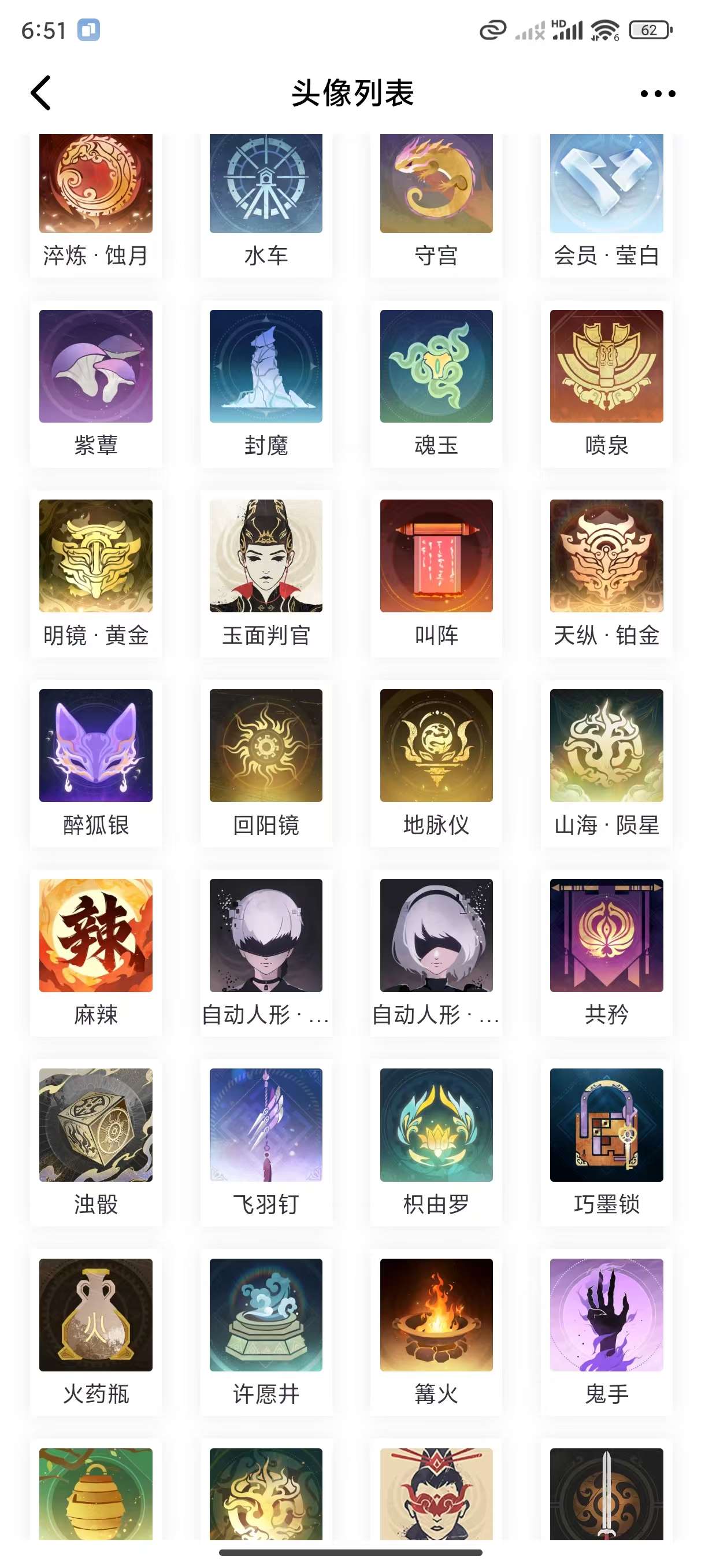The image size is (705, 1568).
Task: Open the three-dot overflow menu
Action: tap(658, 94)
